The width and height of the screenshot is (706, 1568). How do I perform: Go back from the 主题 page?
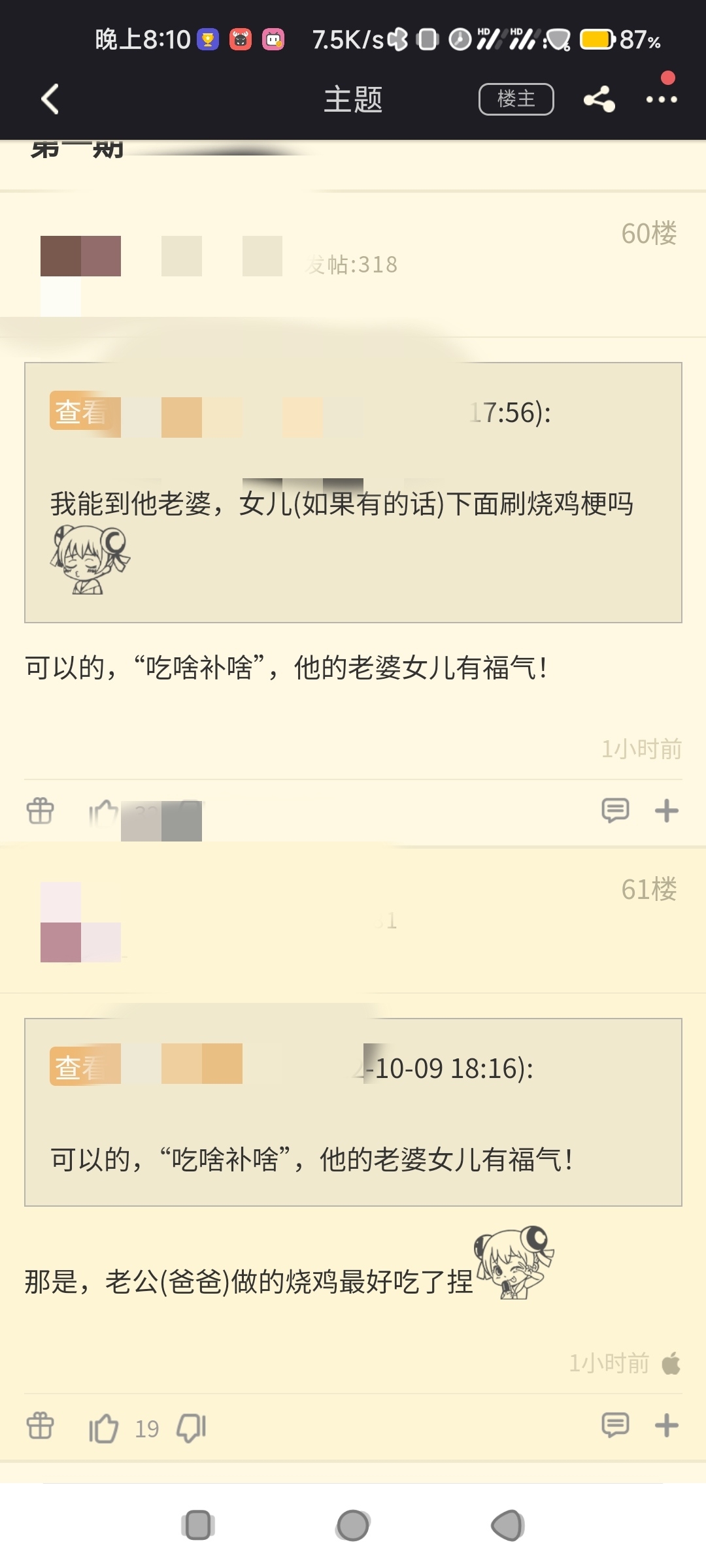(x=50, y=99)
